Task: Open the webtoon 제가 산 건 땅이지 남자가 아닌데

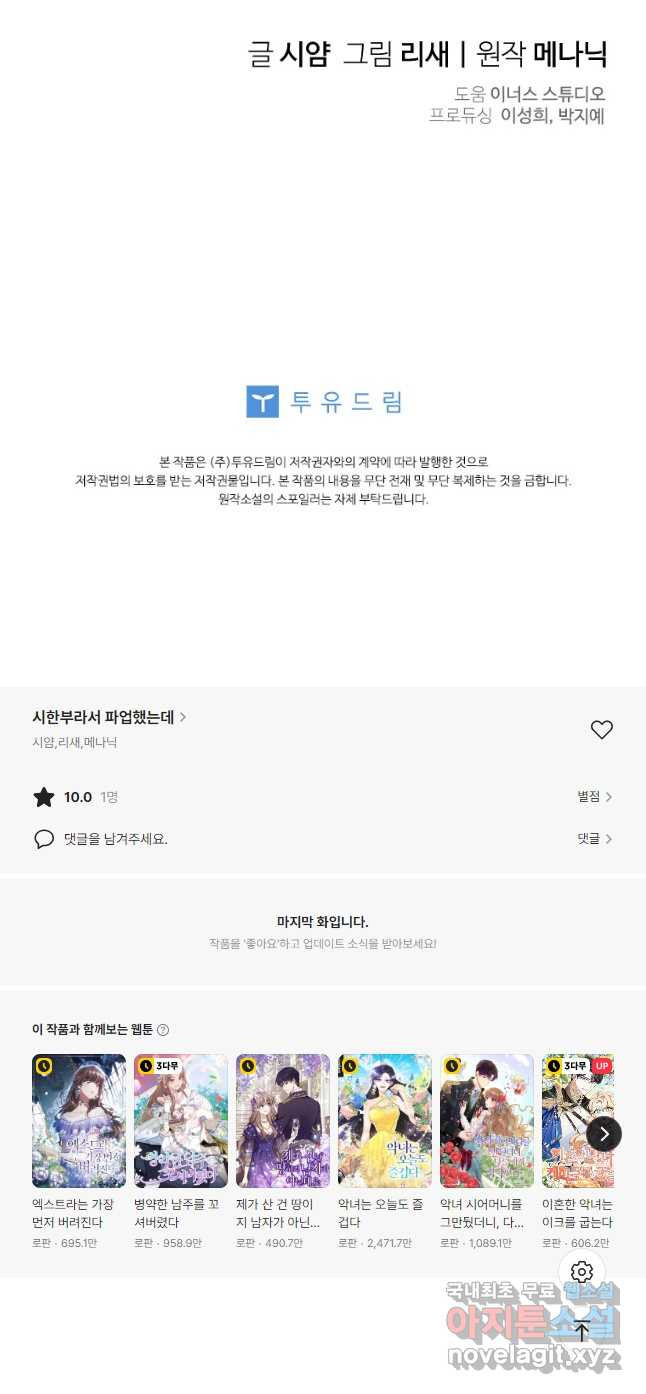Action: pyautogui.click(x=283, y=1151)
